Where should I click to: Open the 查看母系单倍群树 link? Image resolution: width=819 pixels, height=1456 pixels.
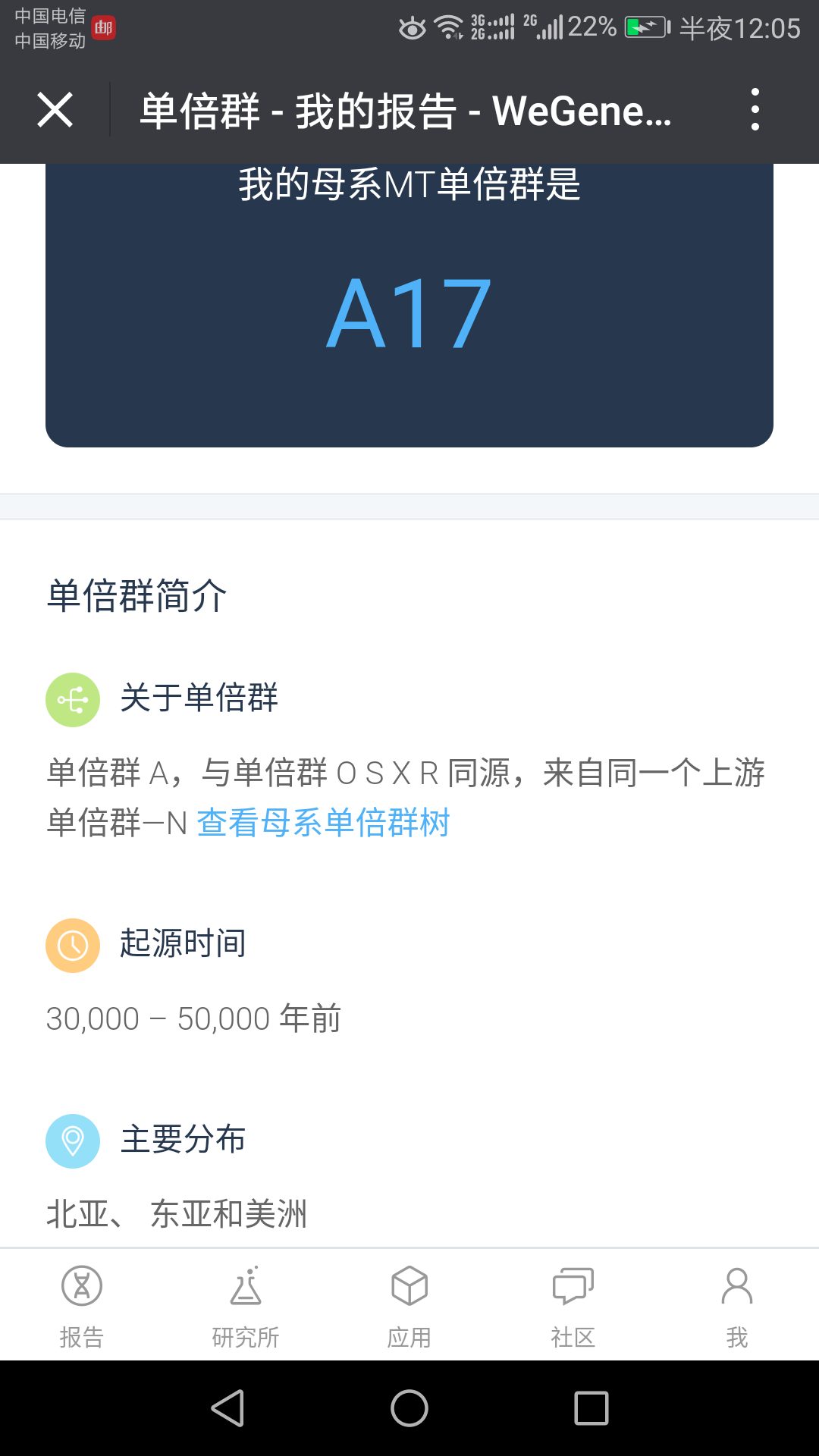click(323, 823)
